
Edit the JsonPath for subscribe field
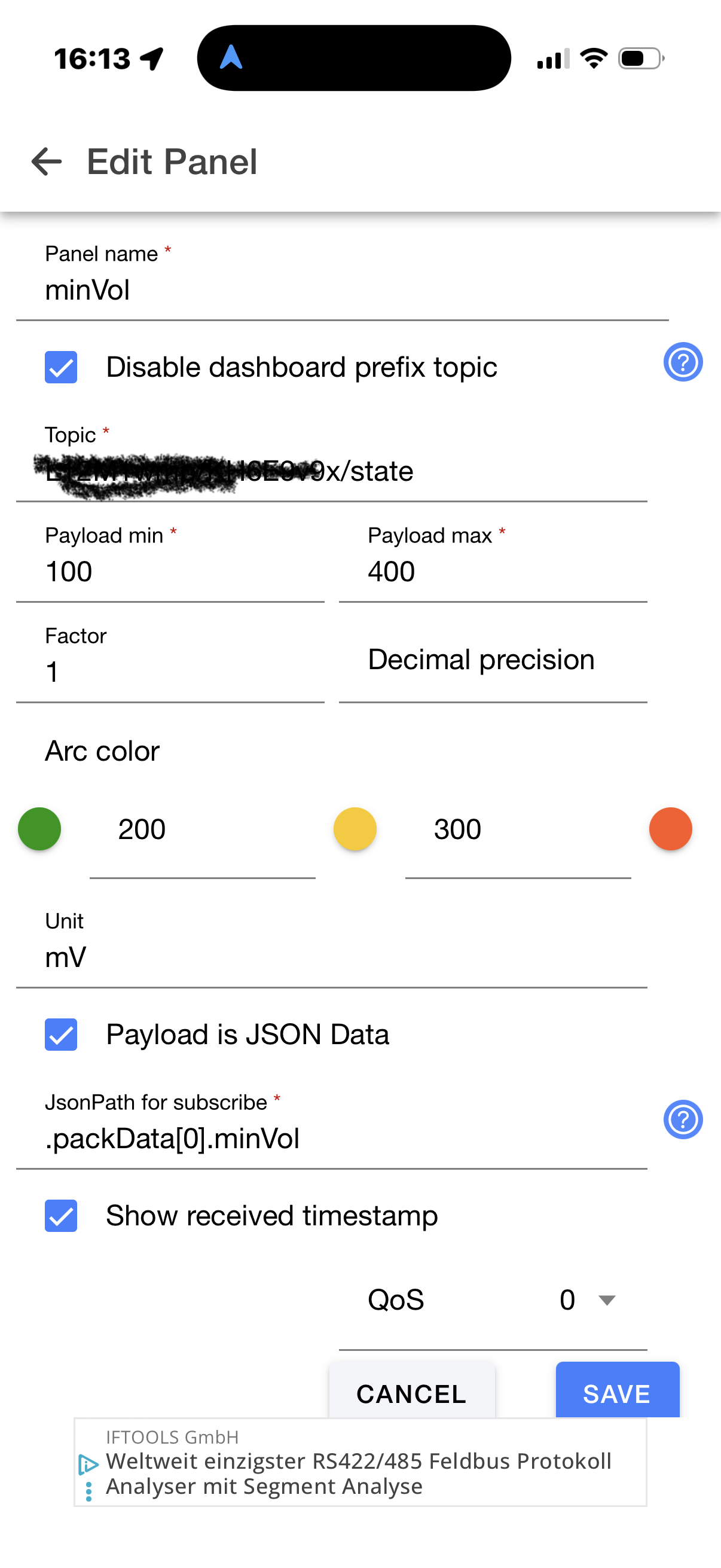pos(332,1138)
